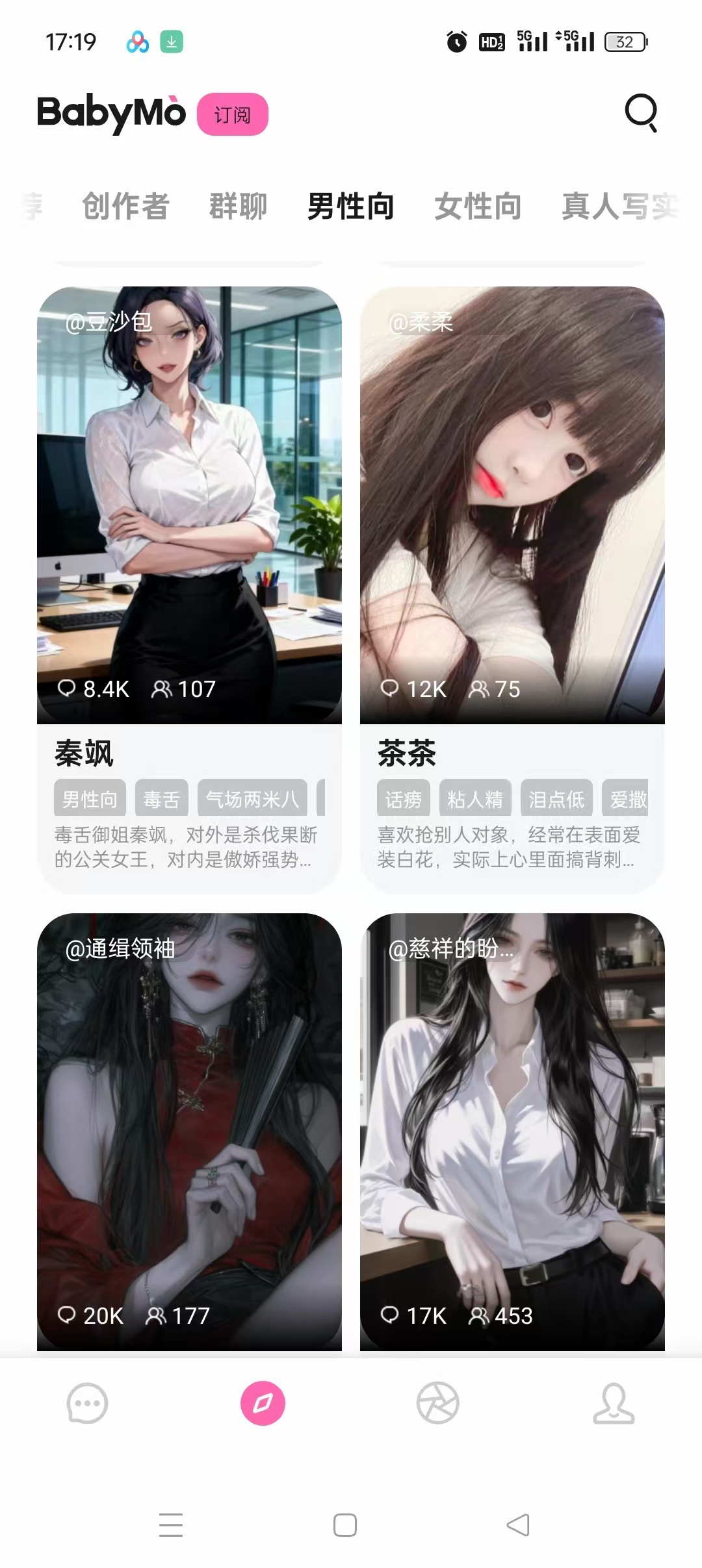Go to the profile bottom tab
The height and width of the screenshot is (1568, 702).
tap(614, 1403)
